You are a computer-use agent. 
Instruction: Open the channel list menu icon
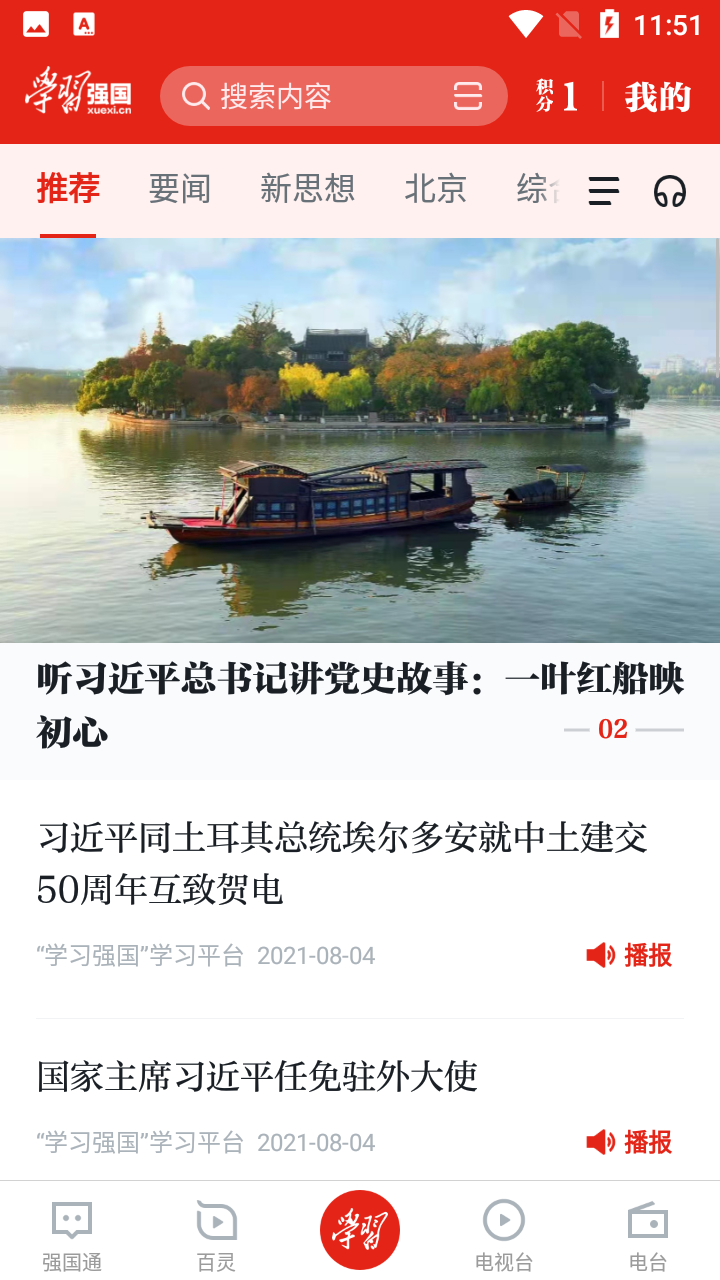pyautogui.click(x=603, y=191)
